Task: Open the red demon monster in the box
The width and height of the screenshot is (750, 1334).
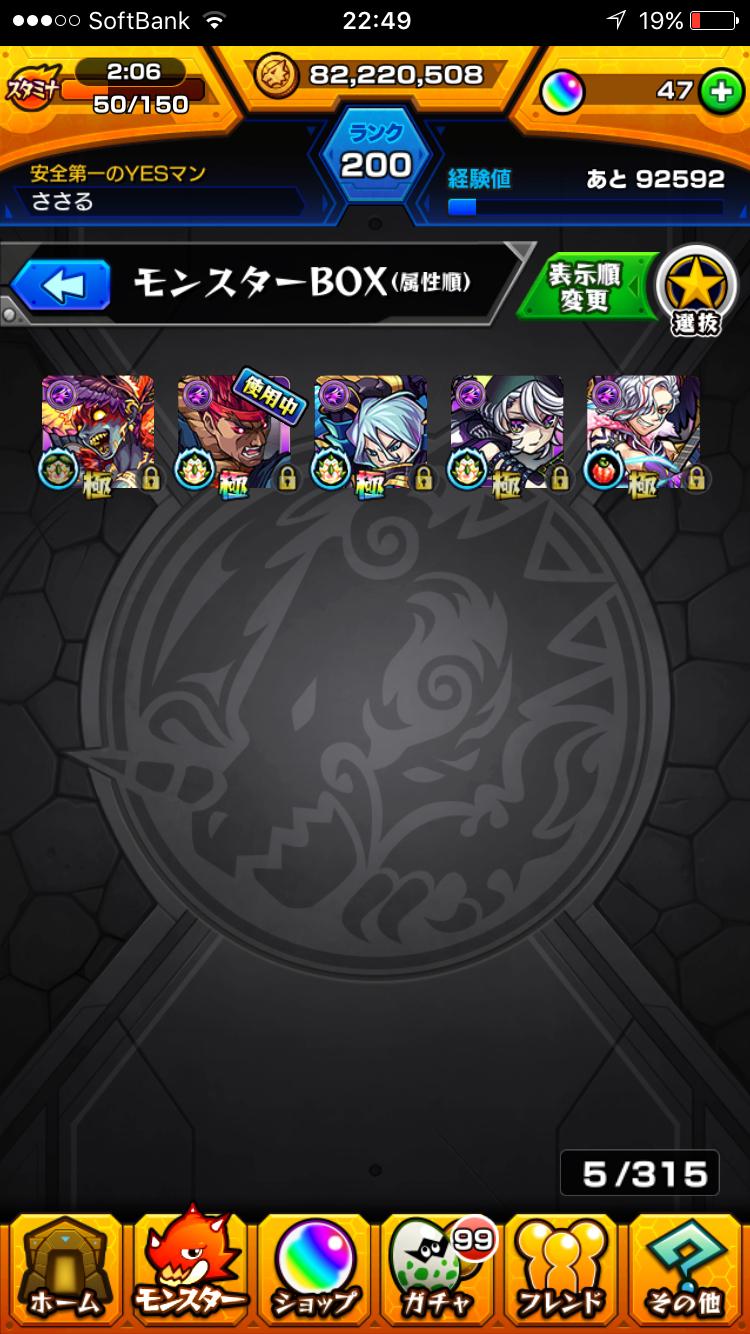Action: (98, 432)
